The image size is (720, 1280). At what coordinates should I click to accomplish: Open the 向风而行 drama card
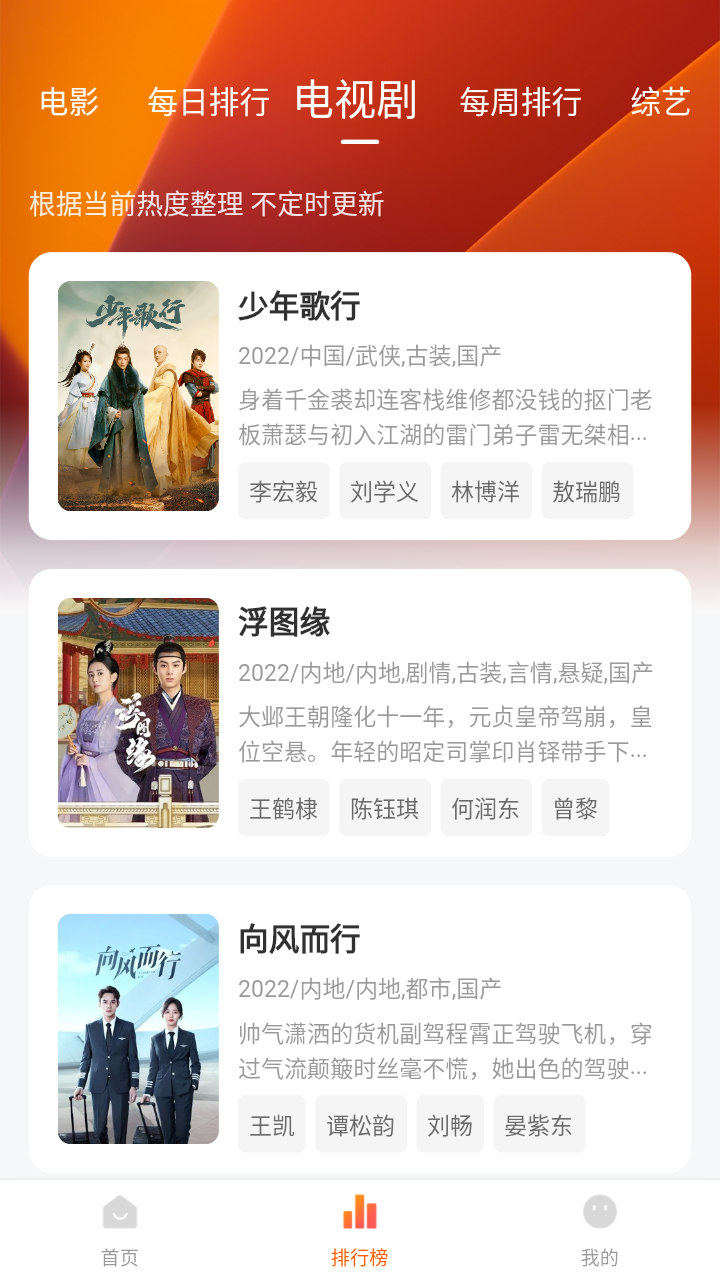pos(360,1029)
